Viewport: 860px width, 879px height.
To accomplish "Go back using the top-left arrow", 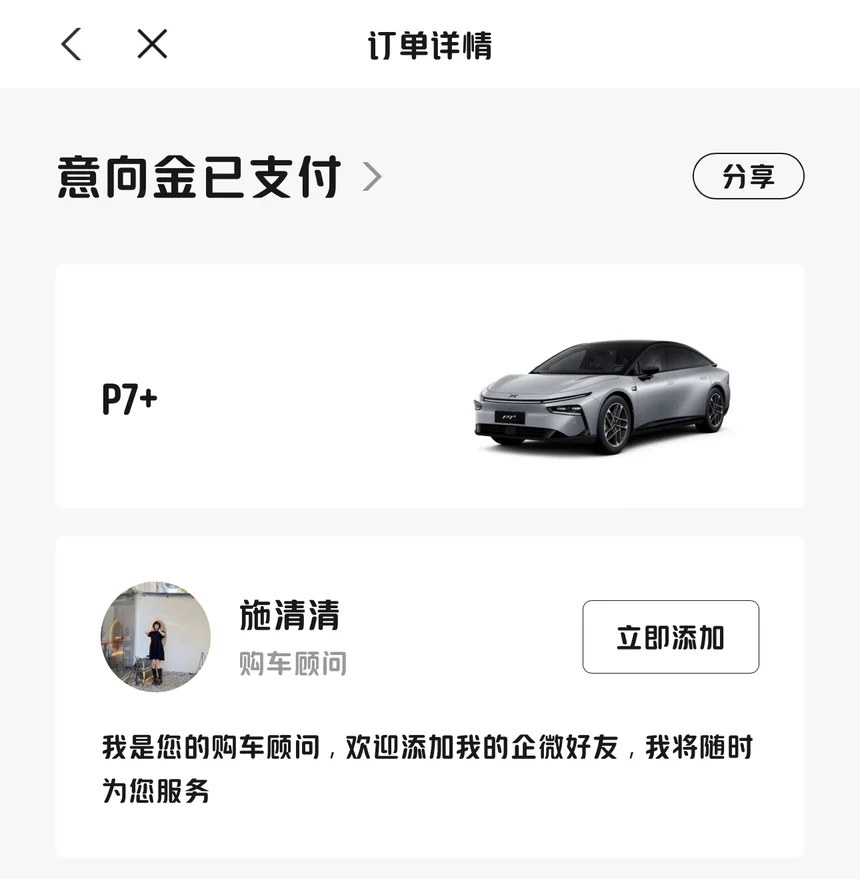I will 71,44.
